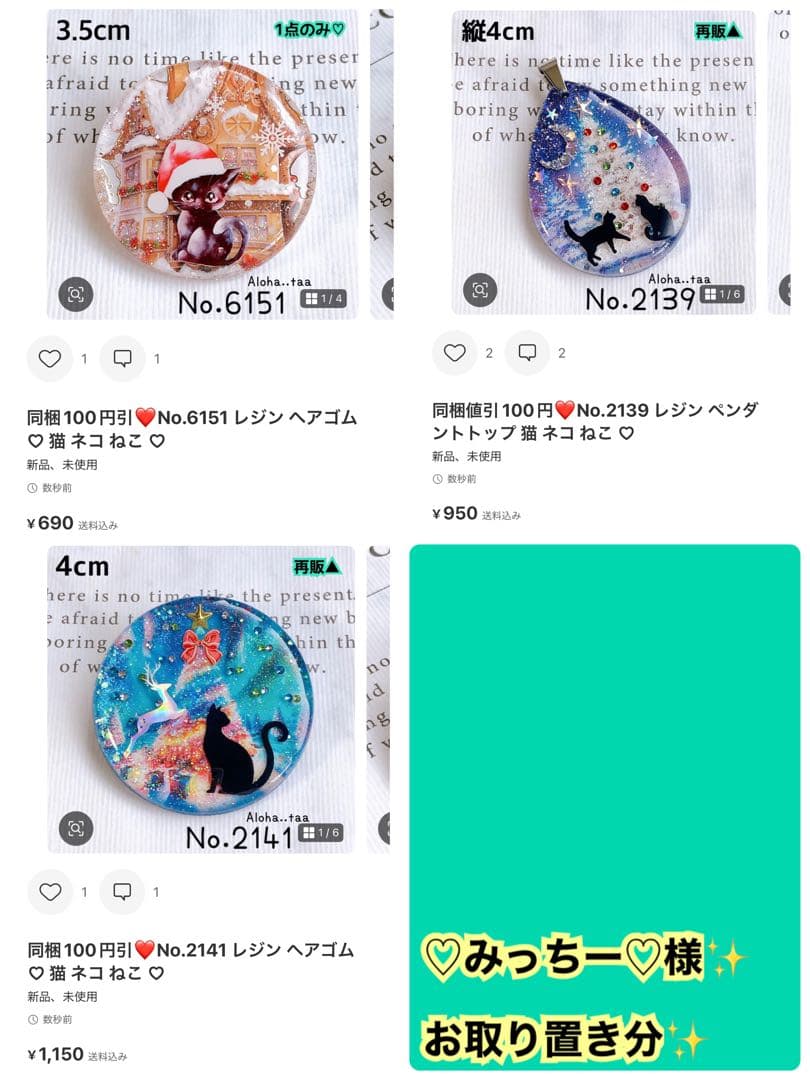Like item No.2141 with the heart toggle
Viewport: 810px width, 1080px height.
(51, 890)
